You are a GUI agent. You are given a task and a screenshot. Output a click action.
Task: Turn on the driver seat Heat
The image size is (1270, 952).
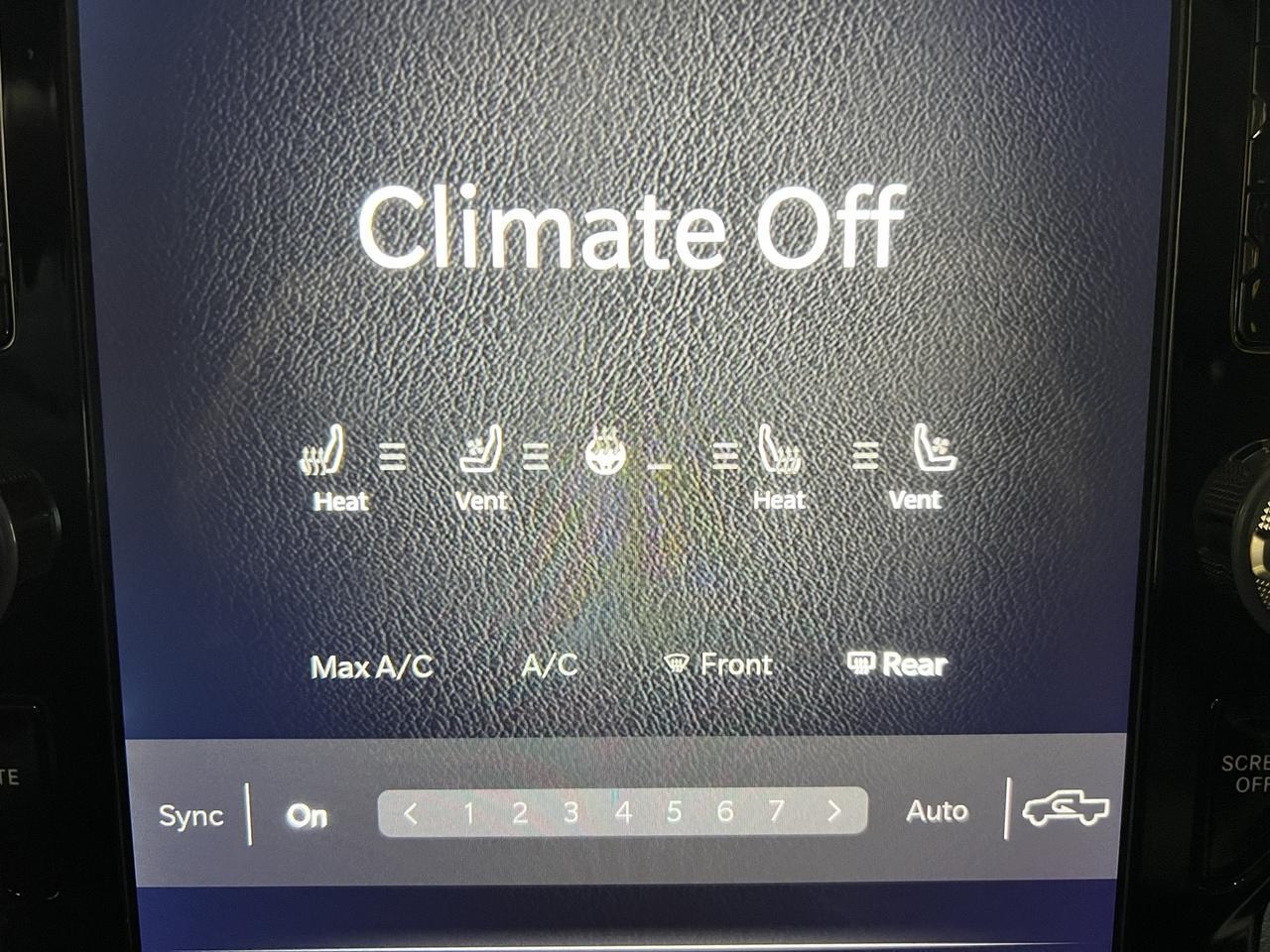click(x=323, y=466)
